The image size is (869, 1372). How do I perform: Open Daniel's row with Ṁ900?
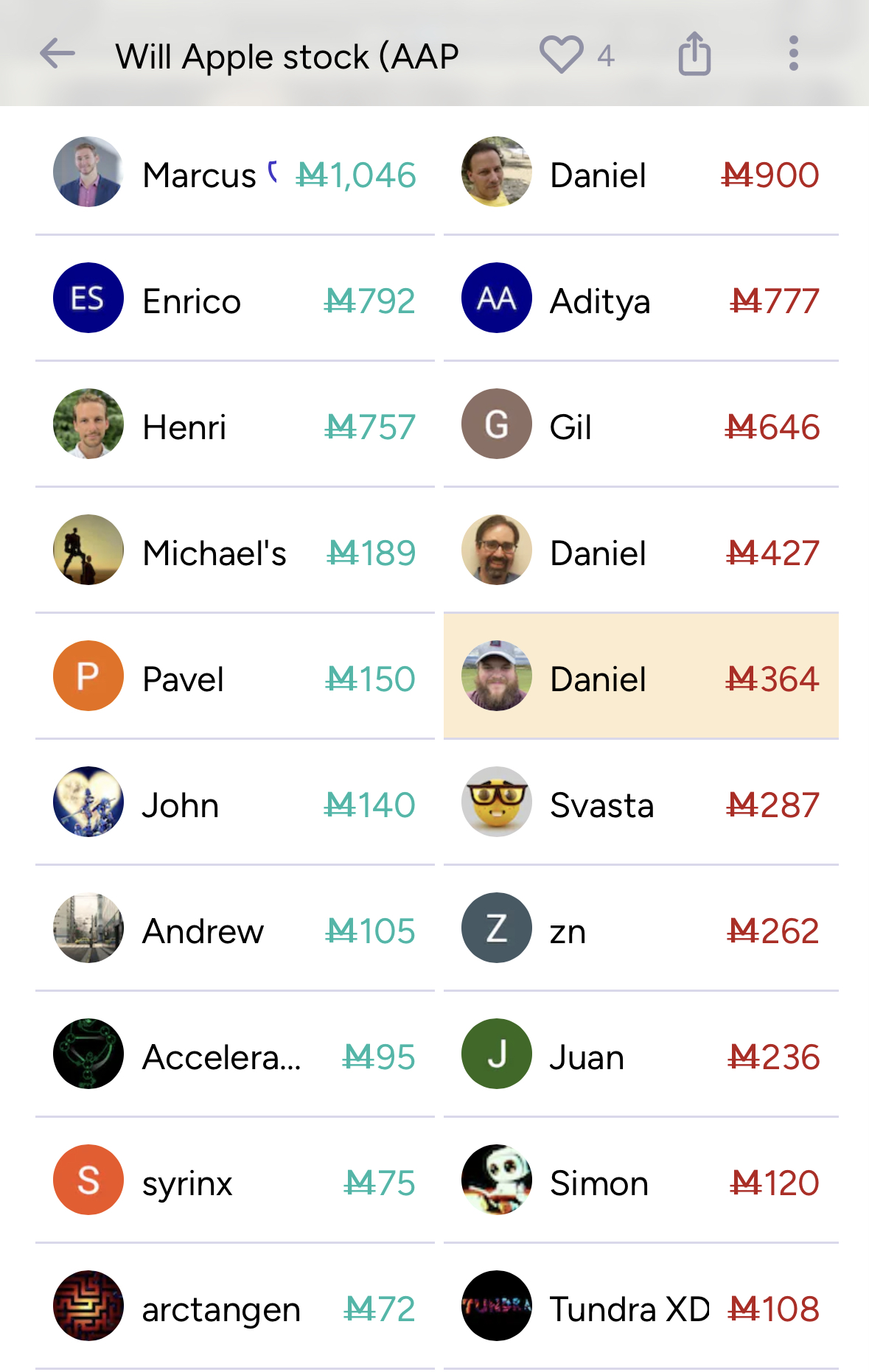641,174
